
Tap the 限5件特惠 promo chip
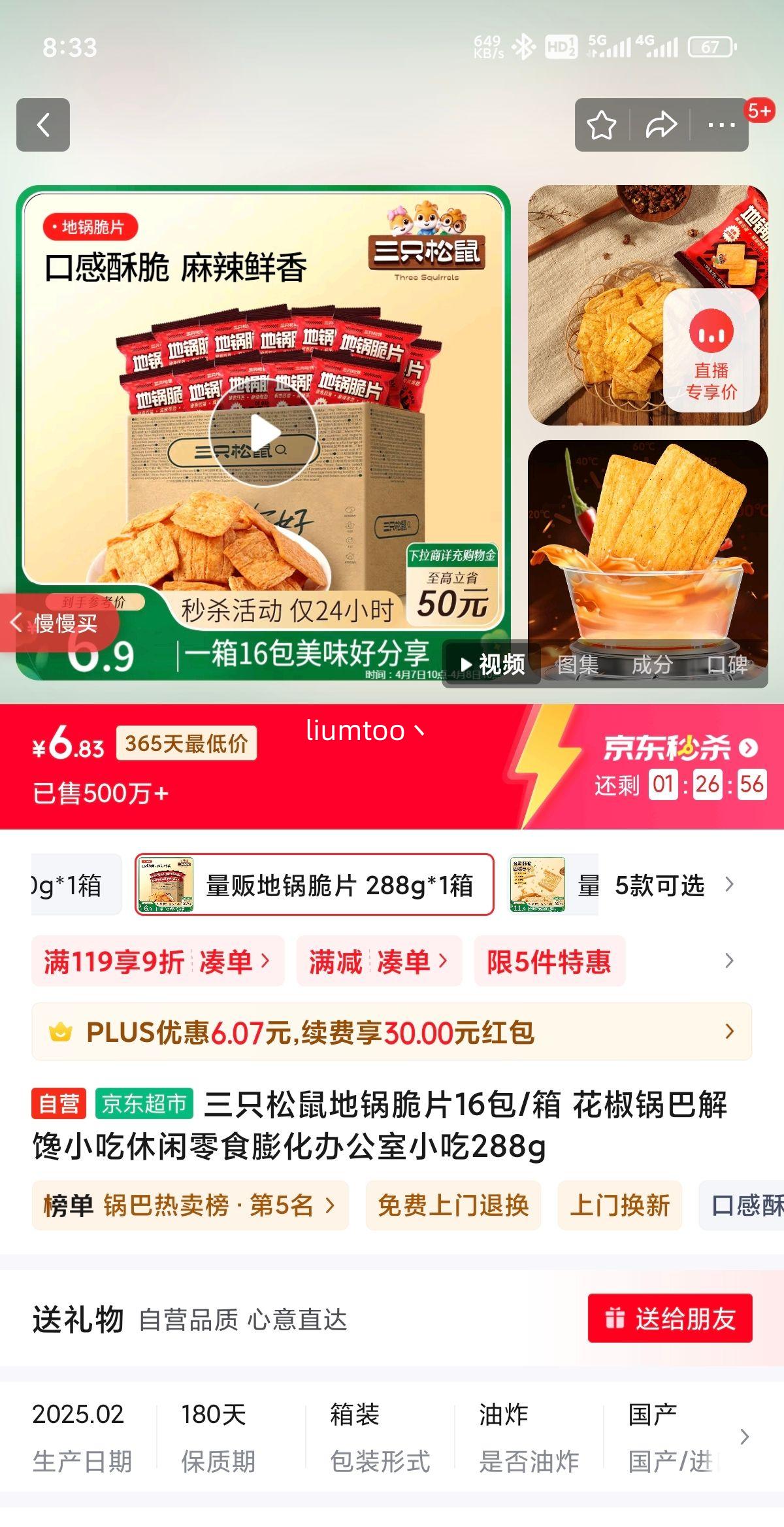pos(549,961)
